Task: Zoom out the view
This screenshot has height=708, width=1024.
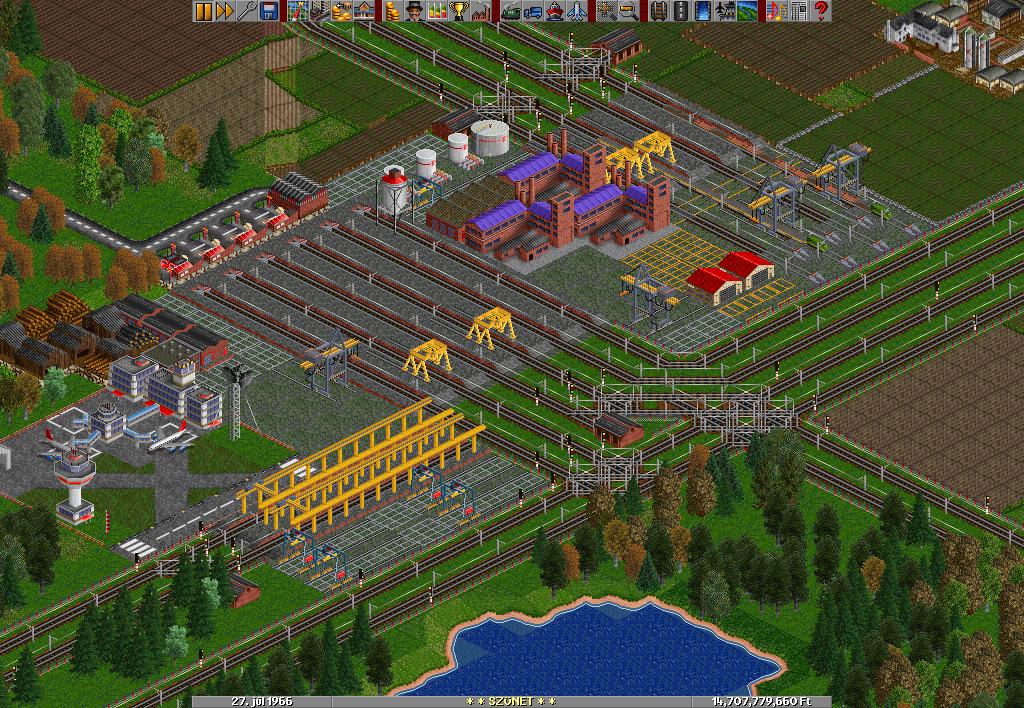Action: click(628, 11)
